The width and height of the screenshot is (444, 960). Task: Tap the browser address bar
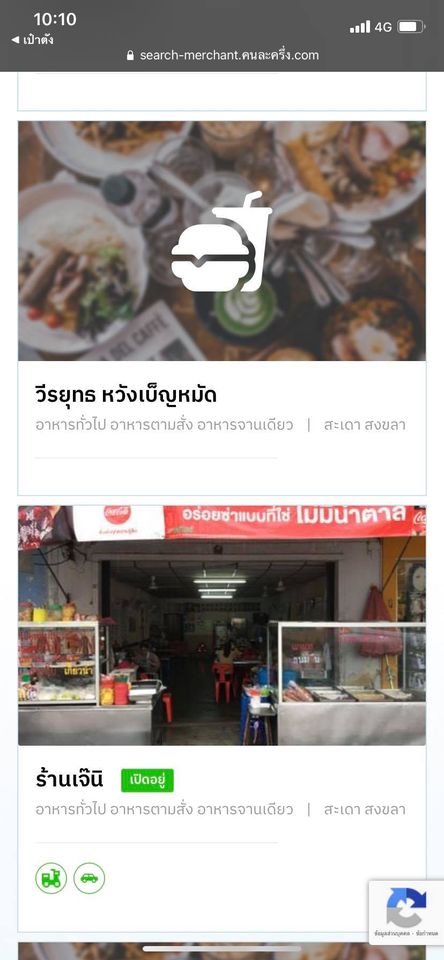point(222,55)
